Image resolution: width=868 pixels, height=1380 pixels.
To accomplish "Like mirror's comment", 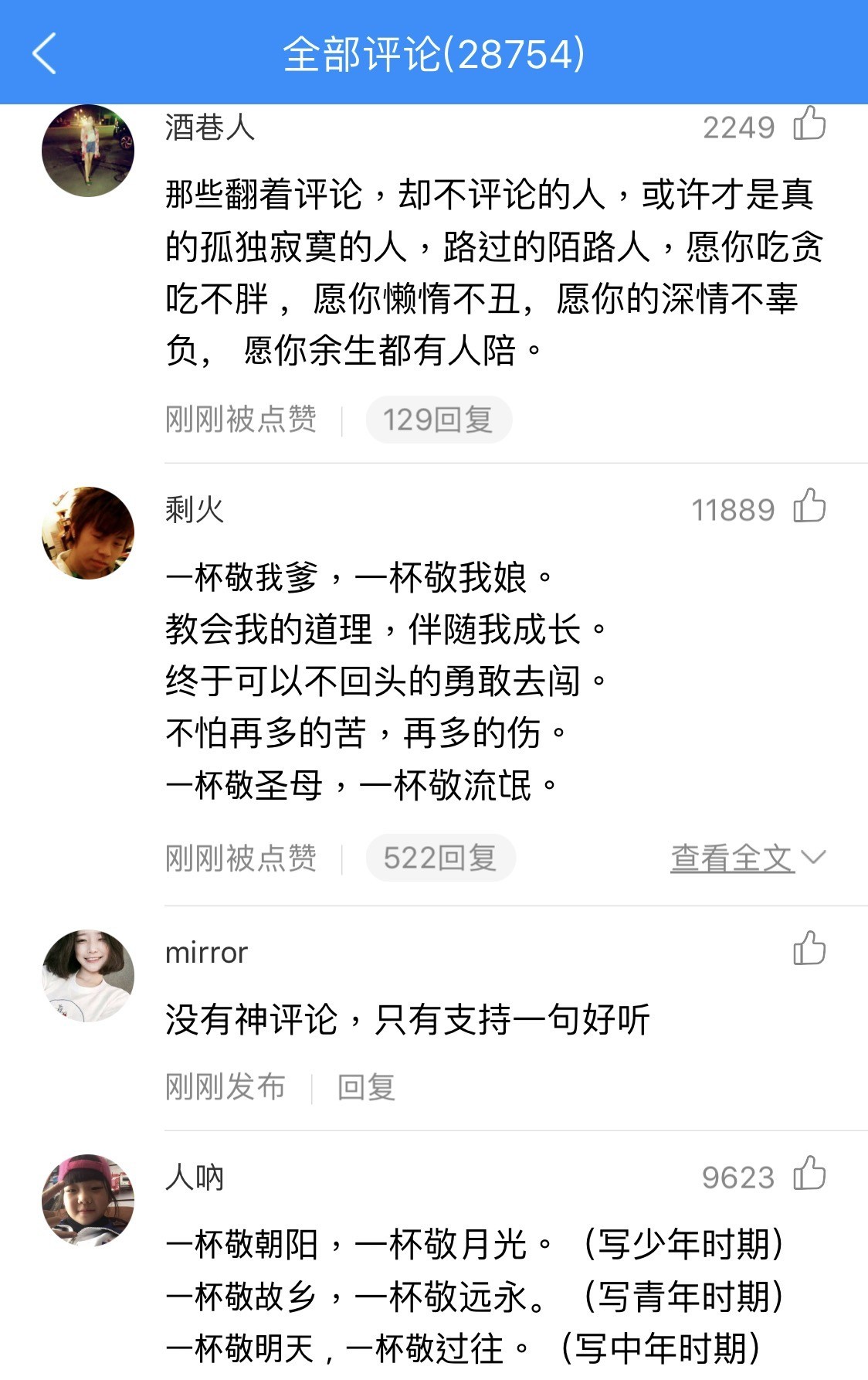I will tap(809, 949).
